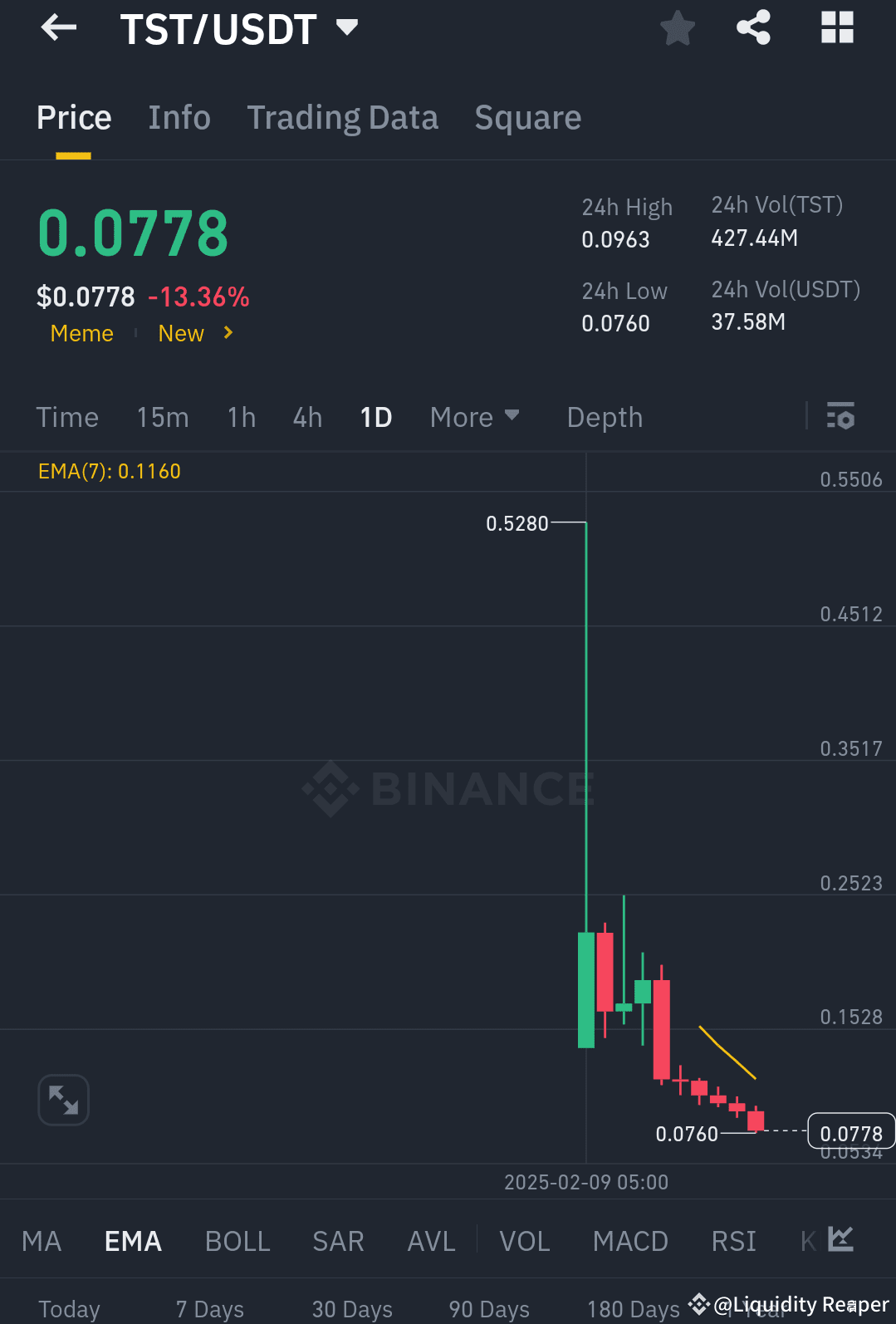Click the grid layout icon top right
Viewport: 896px width, 1324px height.
[x=836, y=27]
